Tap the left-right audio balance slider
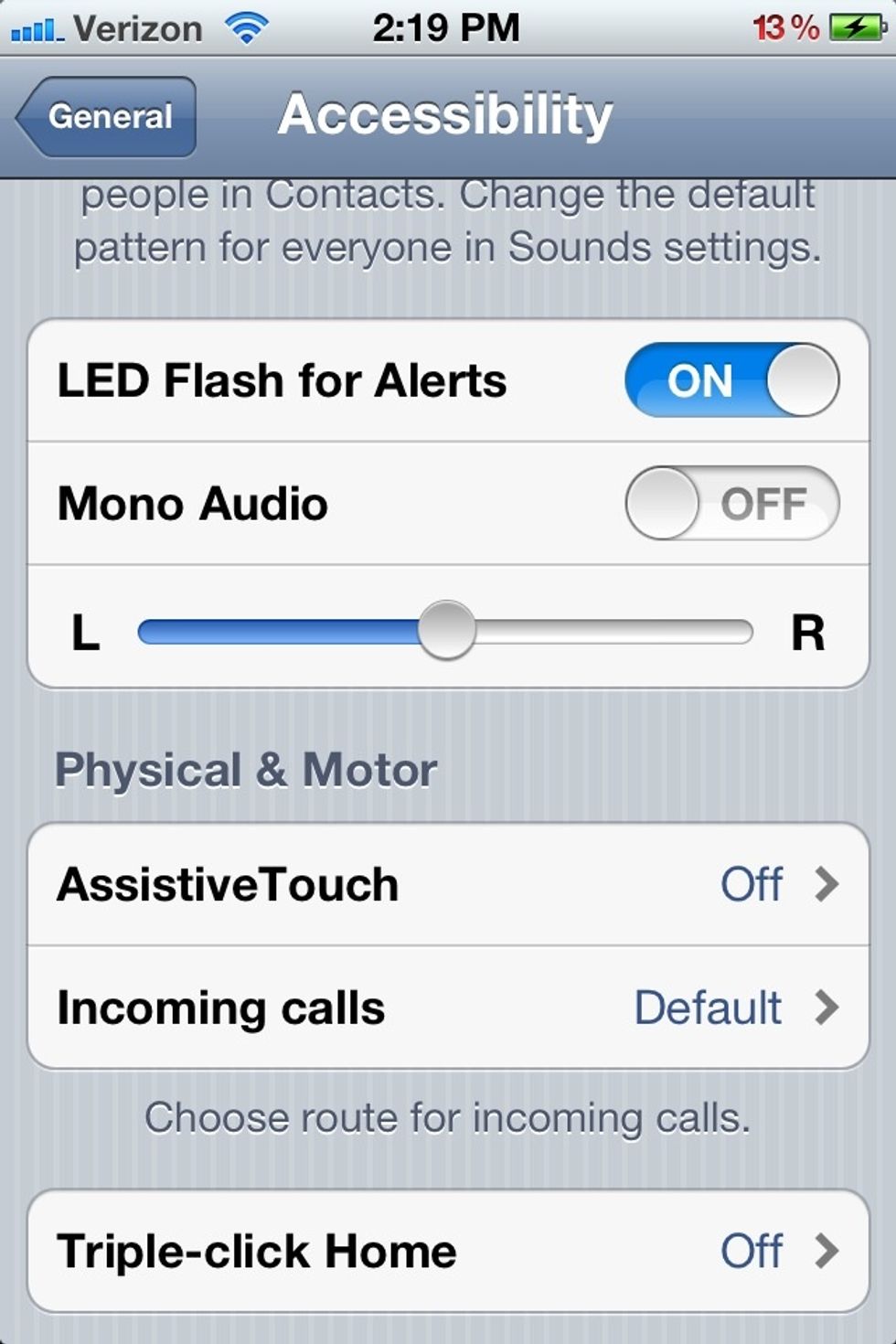Viewport: 896px width, 1344px height. click(x=446, y=631)
